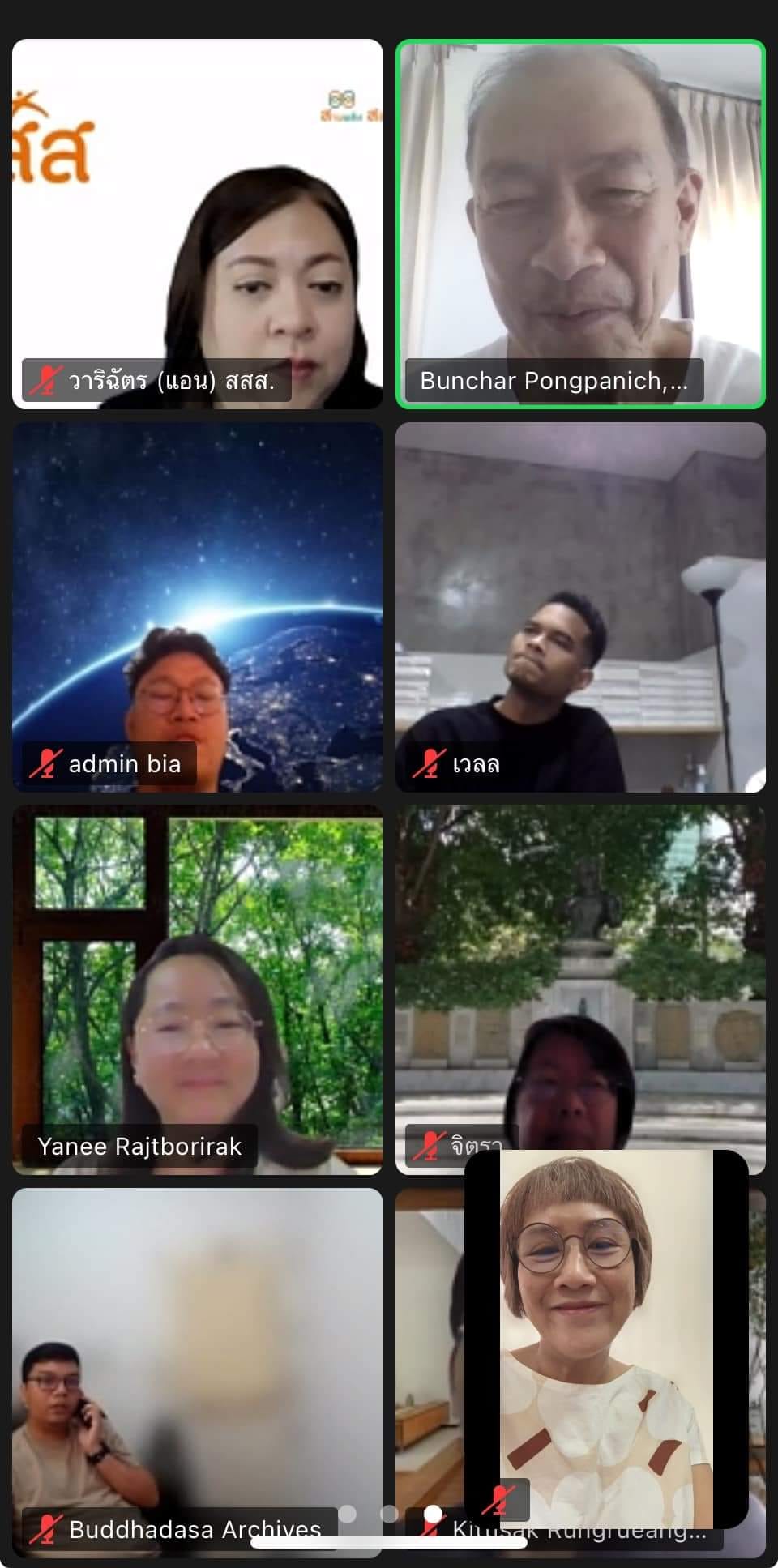Tap the floating self-view video window
The image size is (778, 1568).
606,1337
